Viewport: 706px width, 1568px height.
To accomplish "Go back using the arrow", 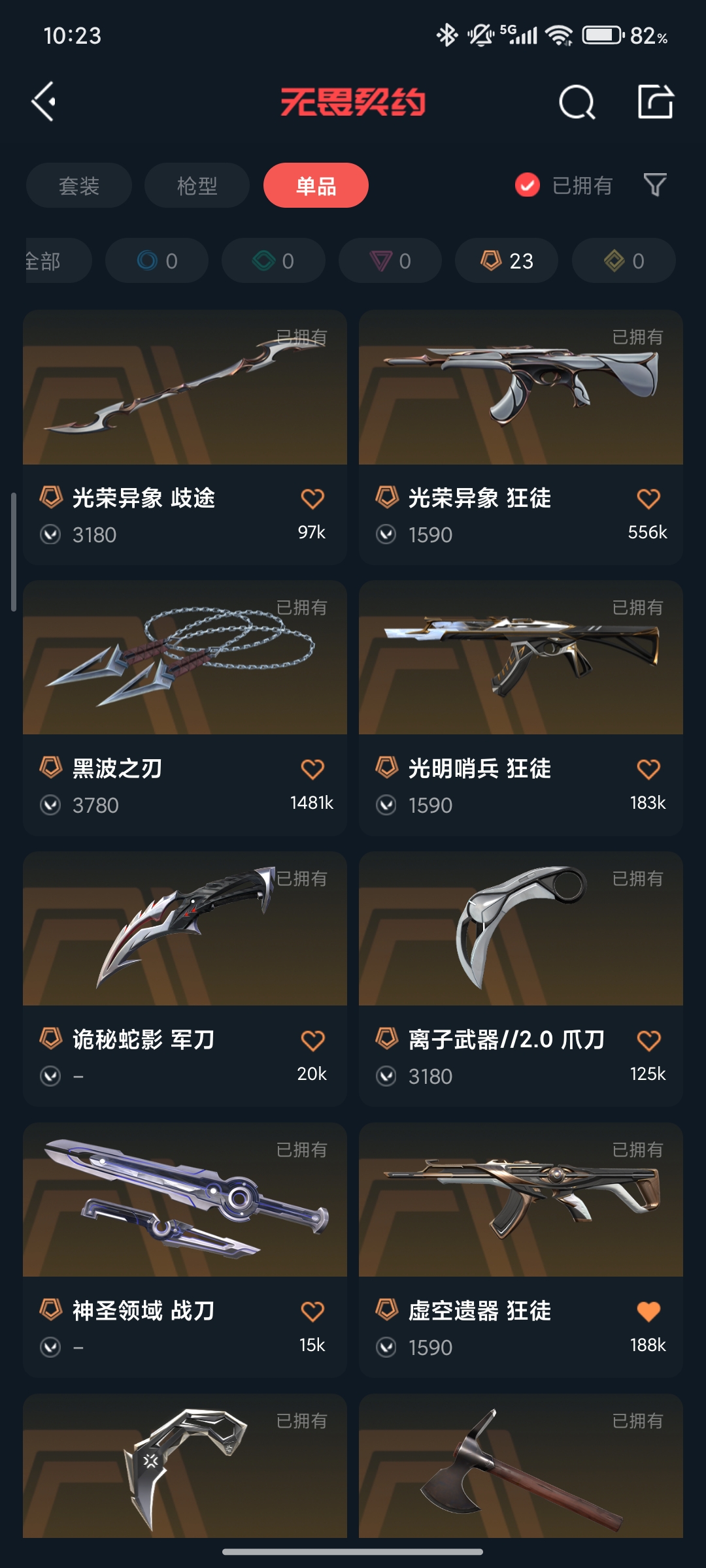I will (44, 101).
